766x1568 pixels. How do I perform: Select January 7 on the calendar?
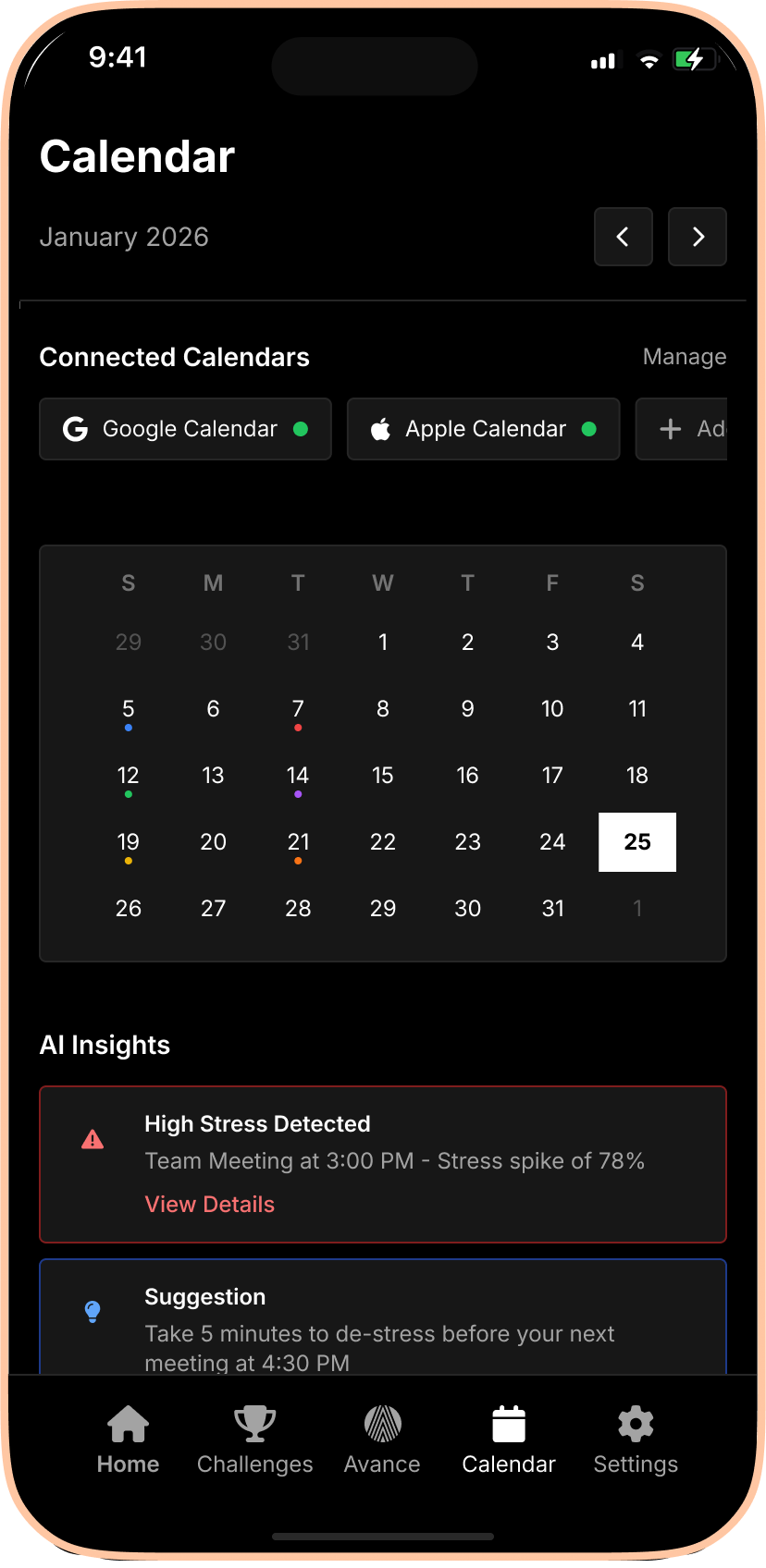298,710
